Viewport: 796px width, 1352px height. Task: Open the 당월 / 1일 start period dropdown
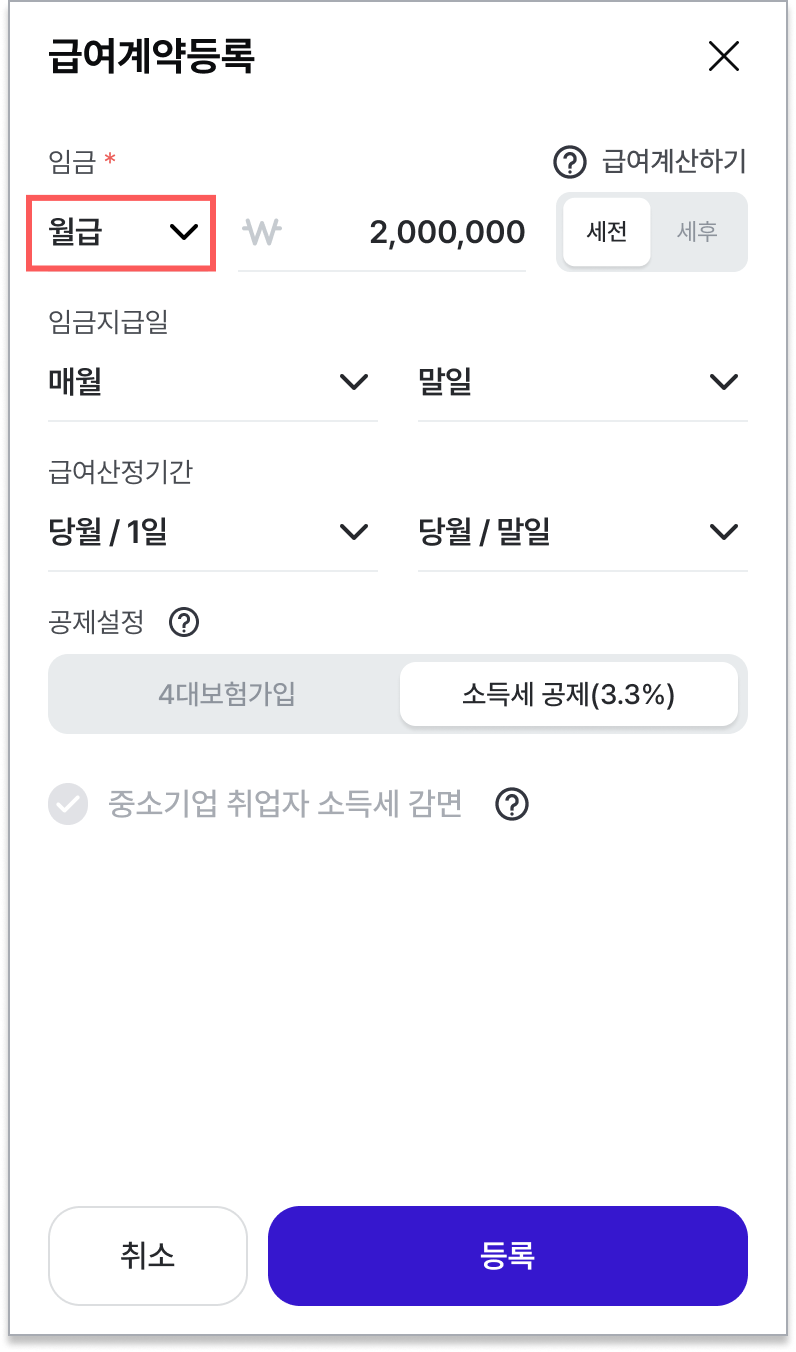(212, 532)
